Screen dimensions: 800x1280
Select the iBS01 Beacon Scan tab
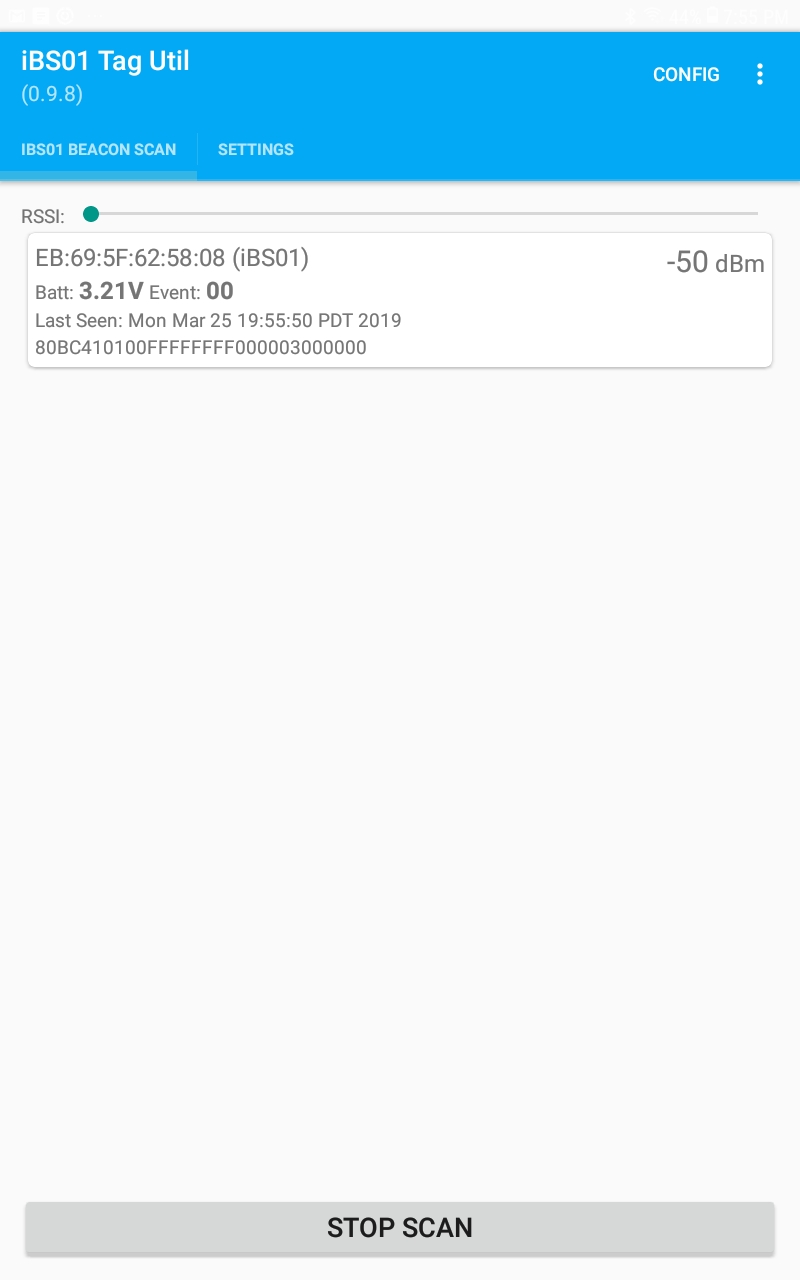tap(99, 150)
